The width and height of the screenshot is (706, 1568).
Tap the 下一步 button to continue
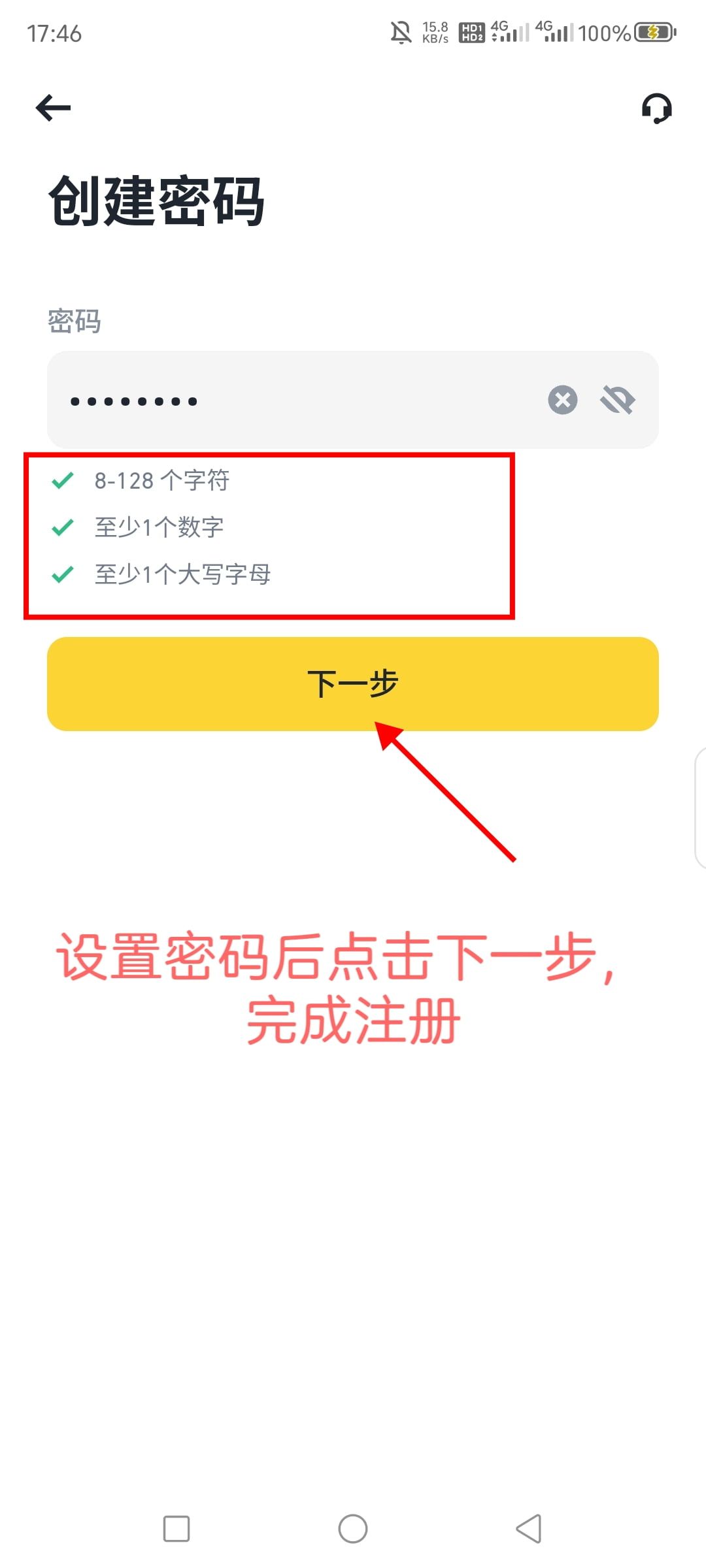click(x=353, y=683)
